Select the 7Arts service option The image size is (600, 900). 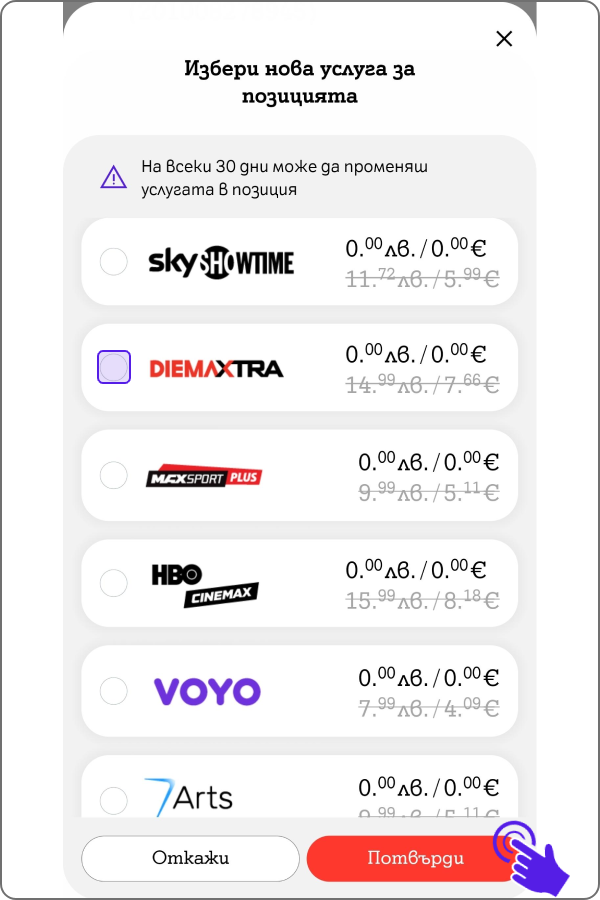coord(114,799)
